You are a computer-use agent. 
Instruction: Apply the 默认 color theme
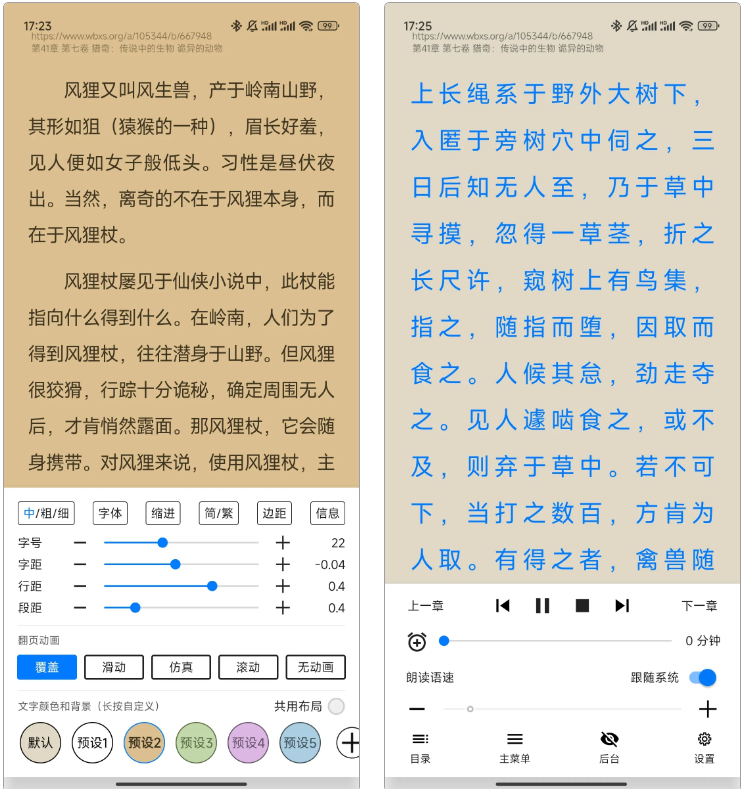coord(40,743)
